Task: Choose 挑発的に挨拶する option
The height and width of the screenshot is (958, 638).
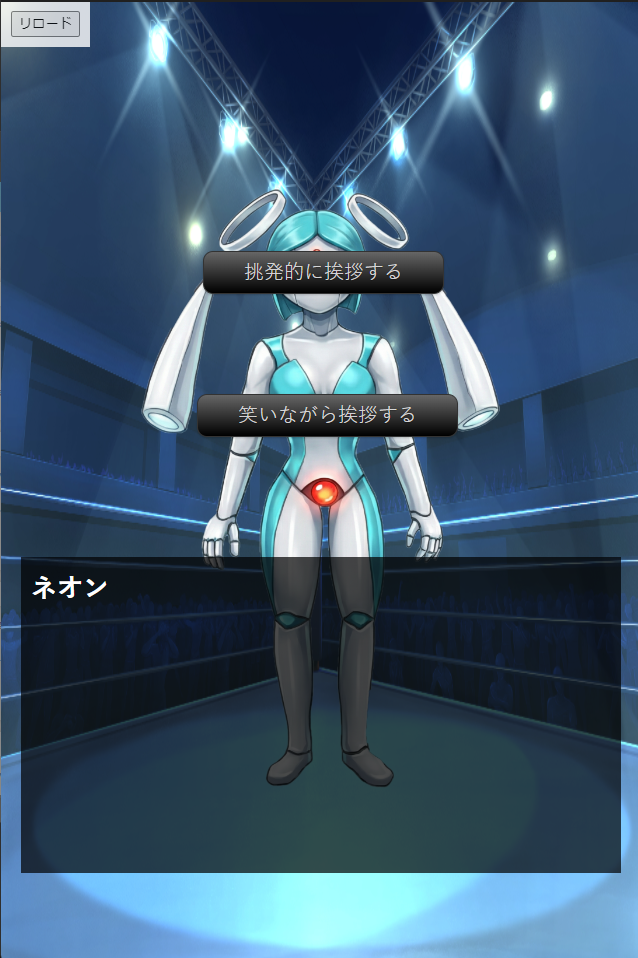Action: click(x=323, y=272)
